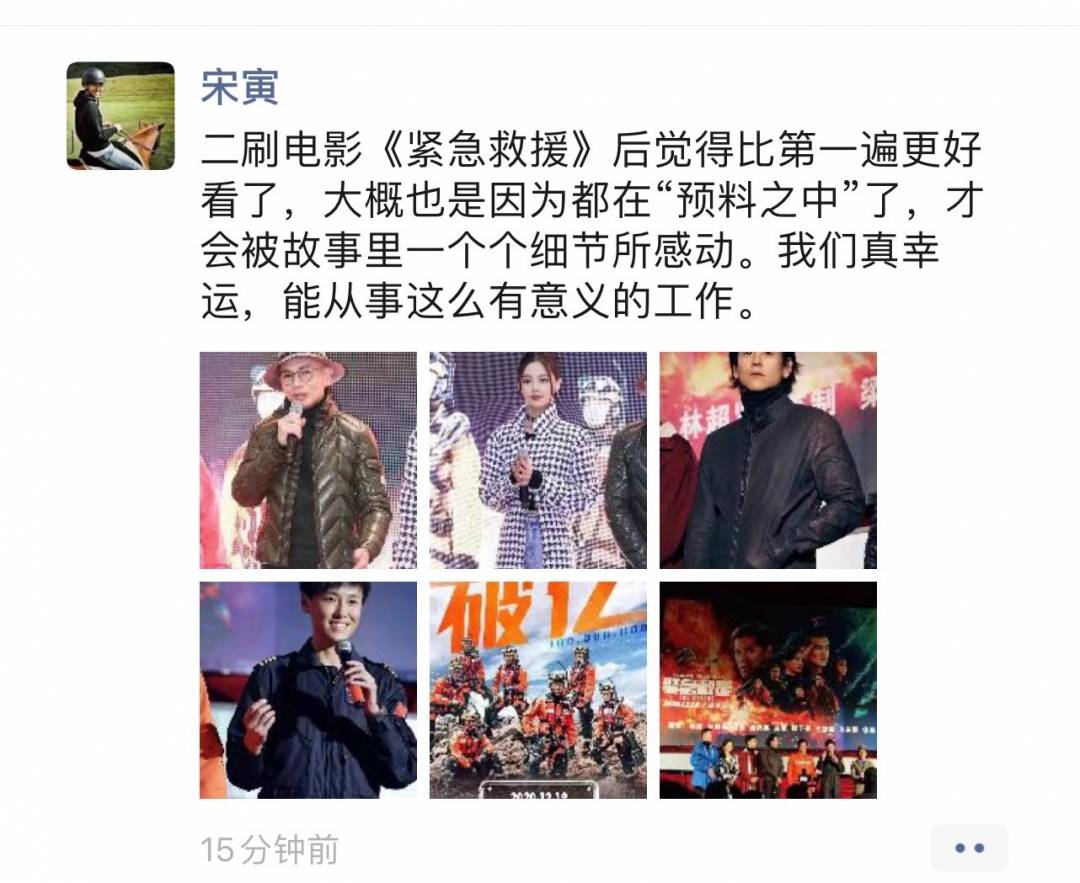Tap the poster name 宋寅
This screenshot has height=883, width=1080.
pos(239,87)
